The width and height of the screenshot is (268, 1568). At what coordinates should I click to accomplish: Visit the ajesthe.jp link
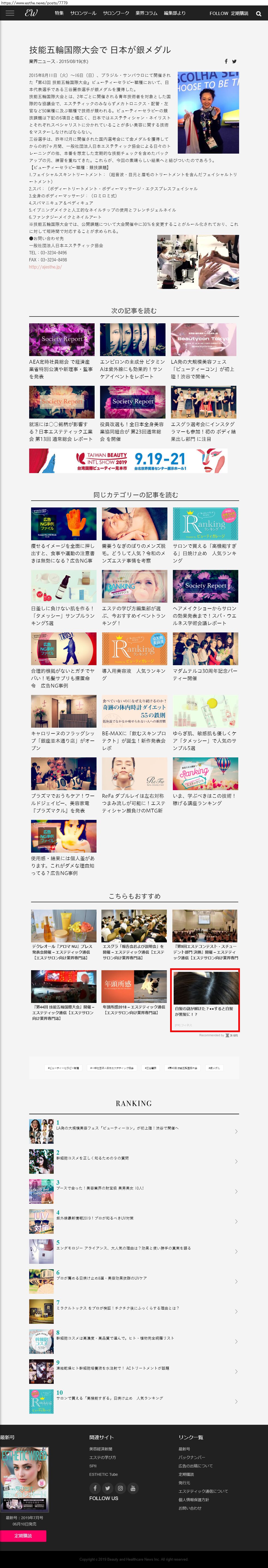click(45, 267)
